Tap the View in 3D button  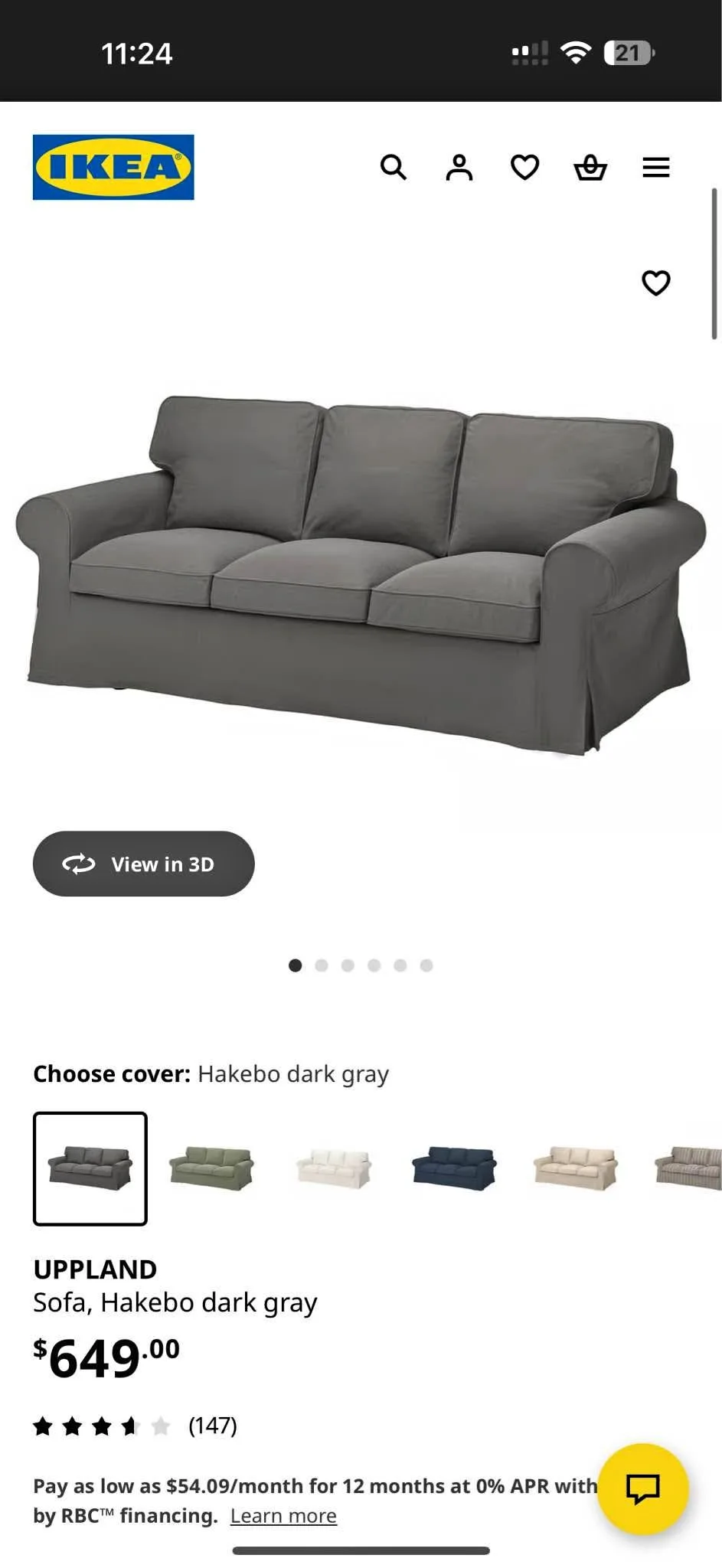pyautogui.click(x=143, y=864)
